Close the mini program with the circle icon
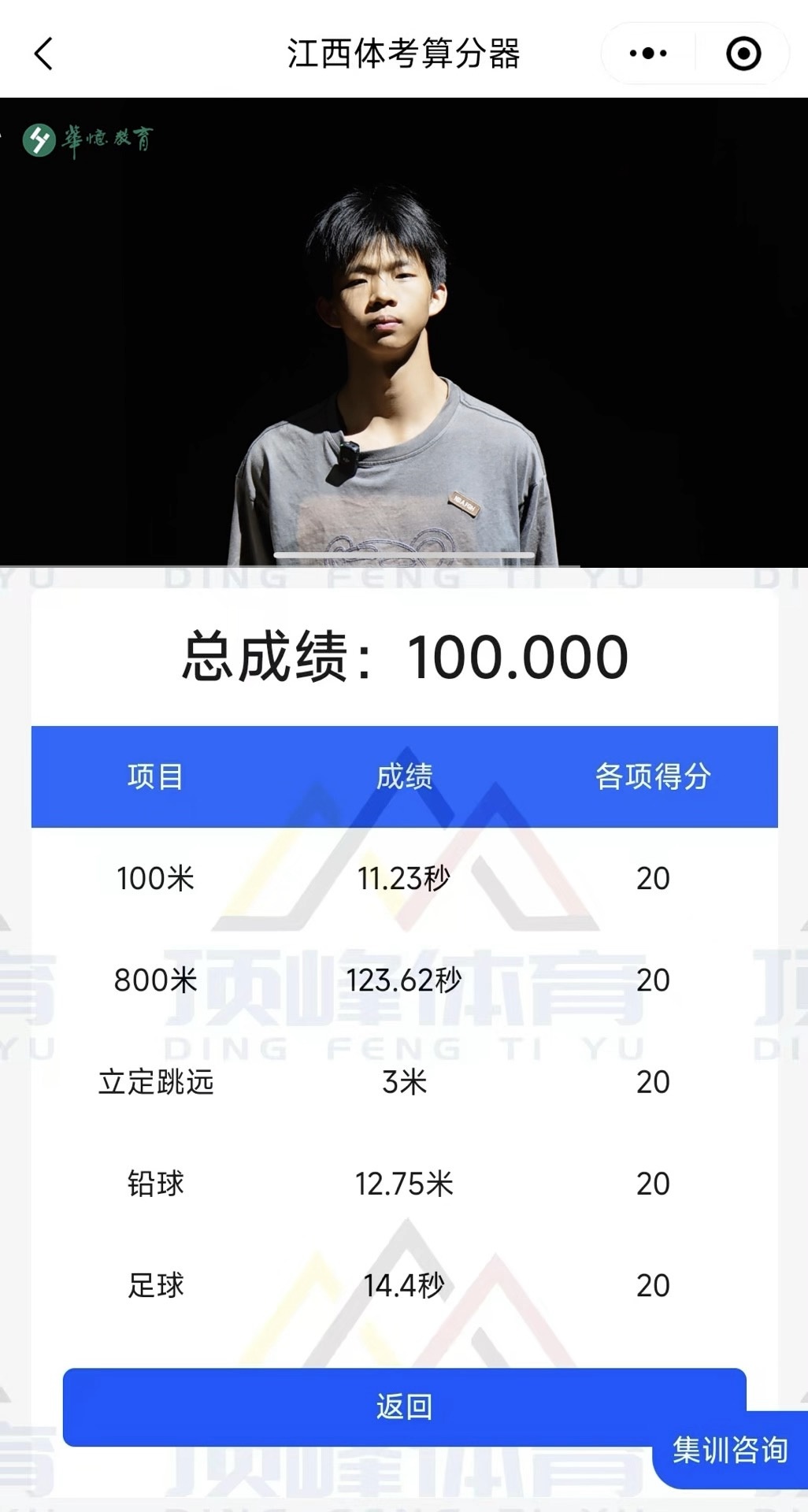This screenshot has width=808, height=1512. point(743,54)
